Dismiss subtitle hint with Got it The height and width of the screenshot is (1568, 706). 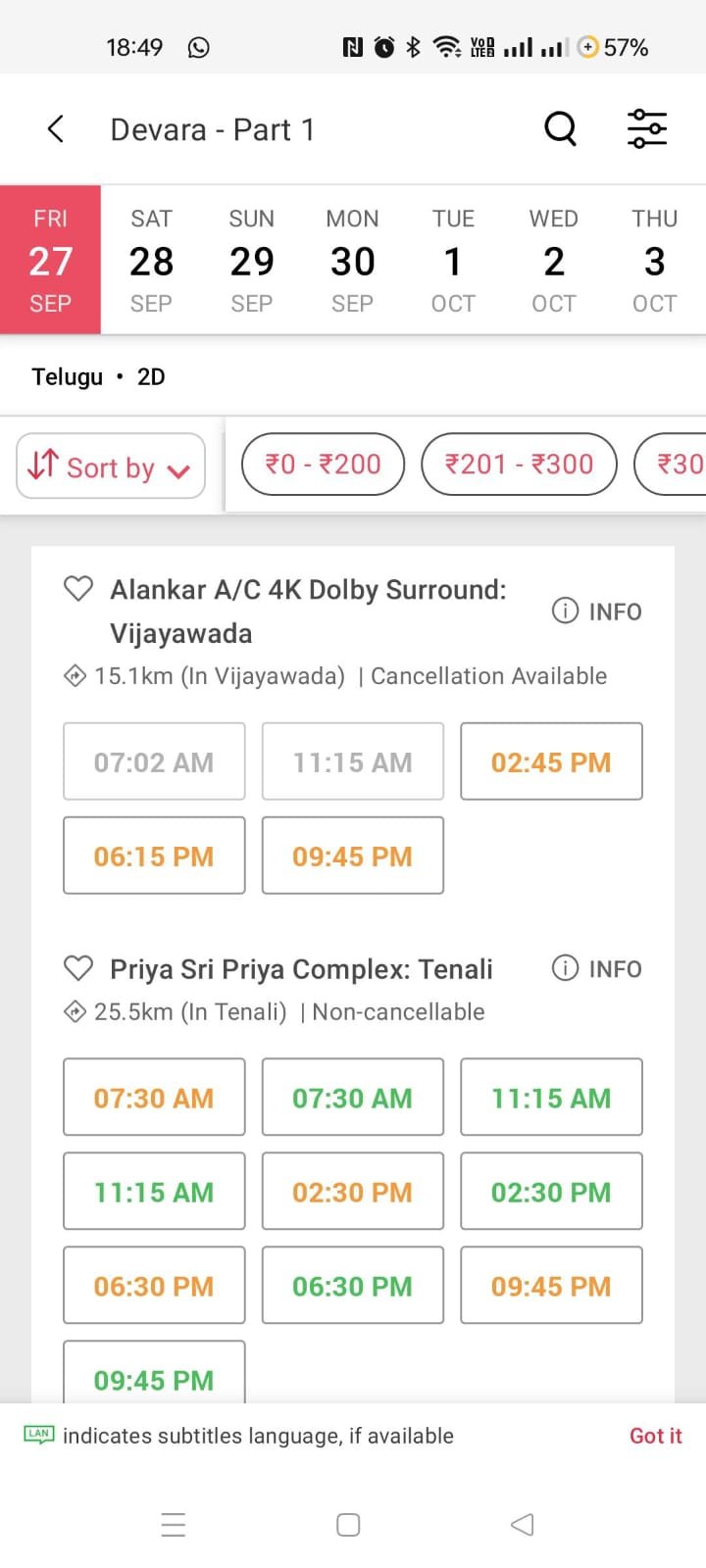pyautogui.click(x=655, y=1436)
